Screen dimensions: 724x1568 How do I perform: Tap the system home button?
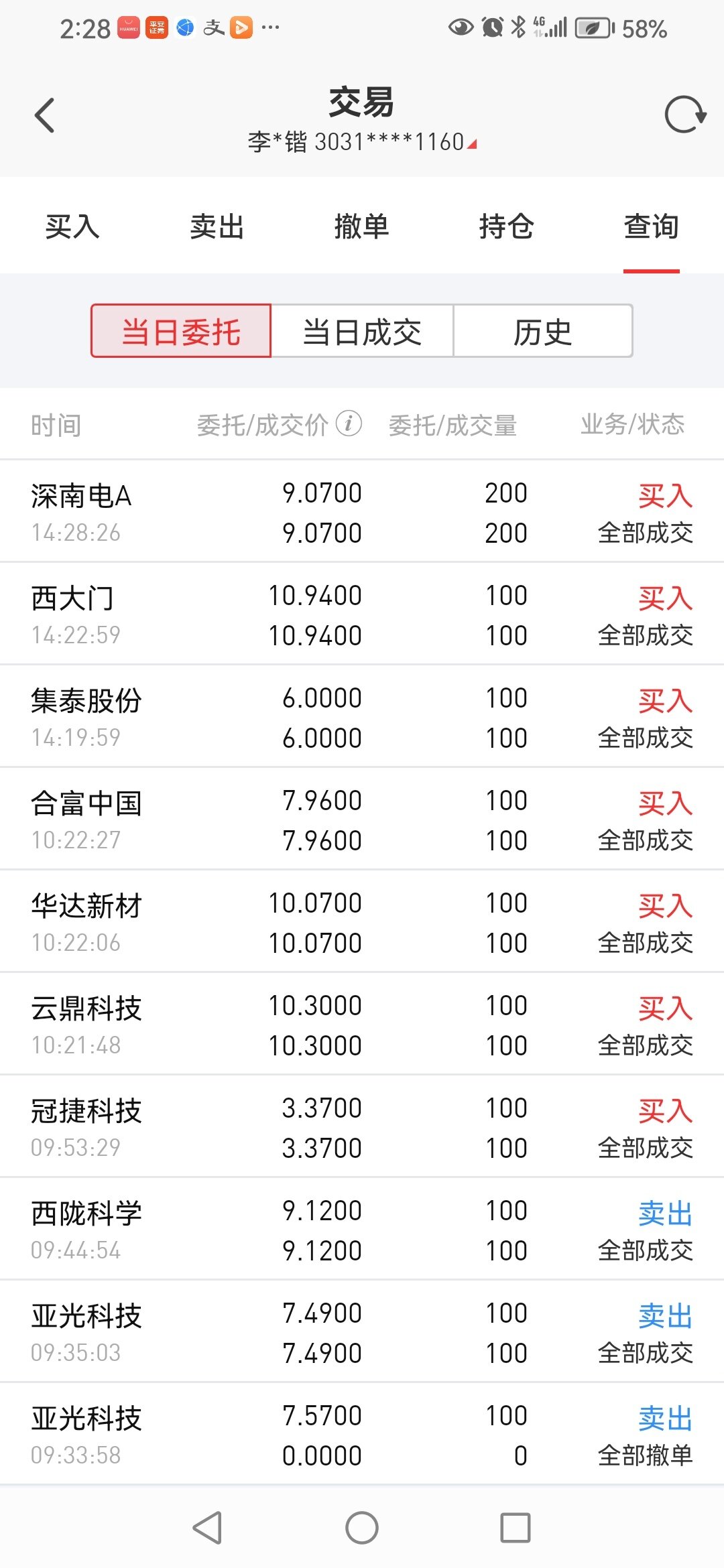pyautogui.click(x=362, y=1528)
